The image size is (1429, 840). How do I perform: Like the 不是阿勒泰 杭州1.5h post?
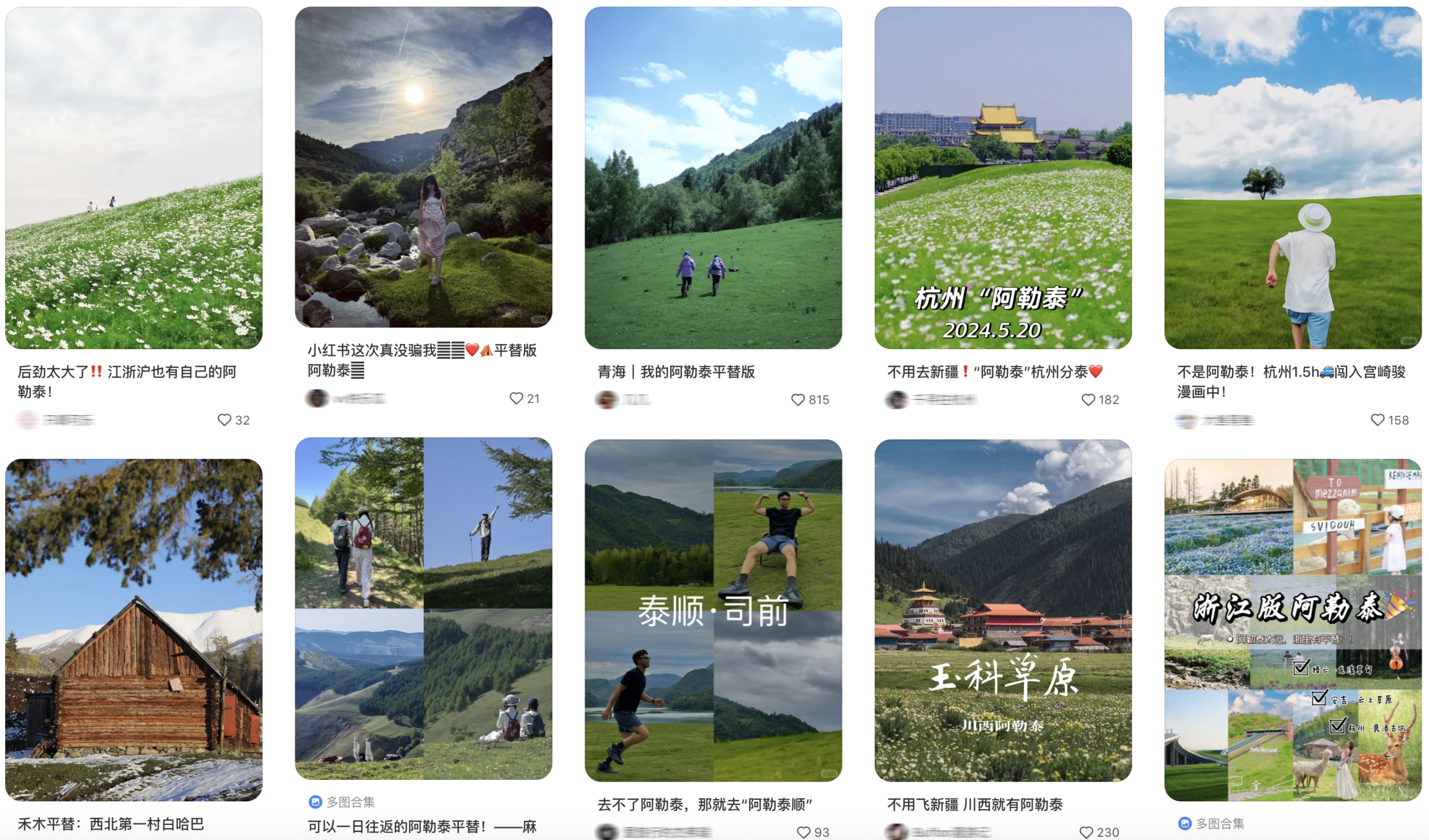click(1377, 420)
